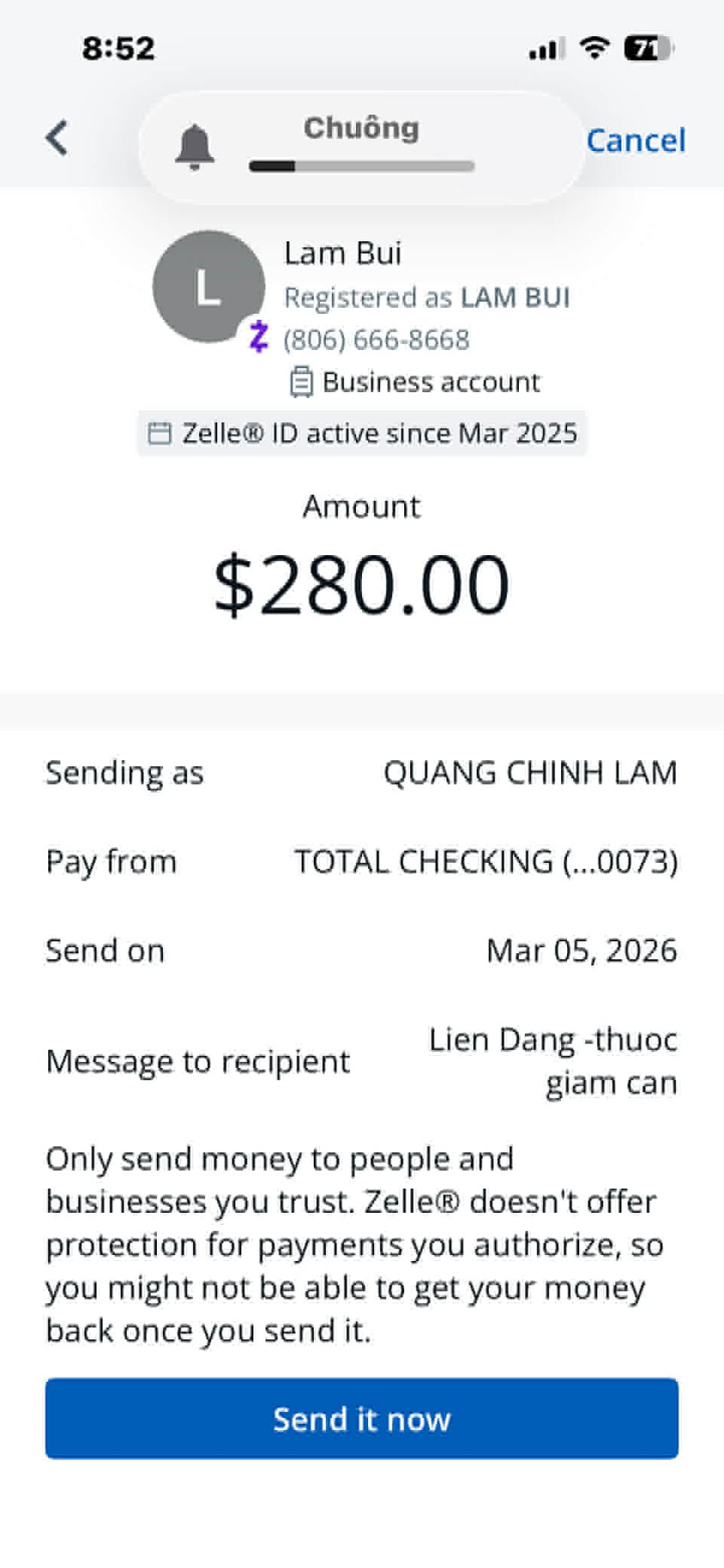724x1568 pixels.
Task: Go back using the back arrow
Action: 57,139
